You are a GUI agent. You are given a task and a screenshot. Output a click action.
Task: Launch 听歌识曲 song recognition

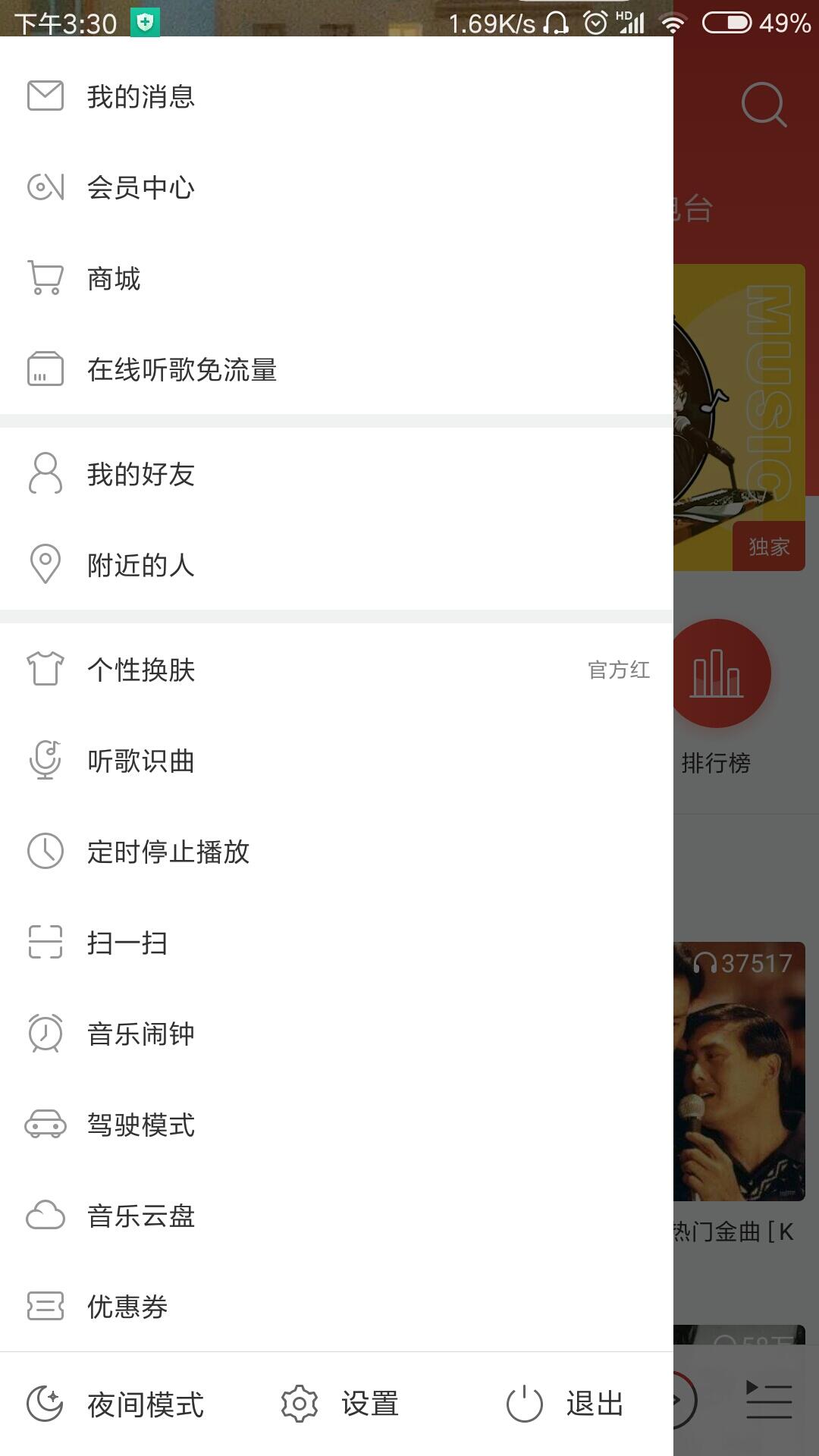click(x=337, y=761)
